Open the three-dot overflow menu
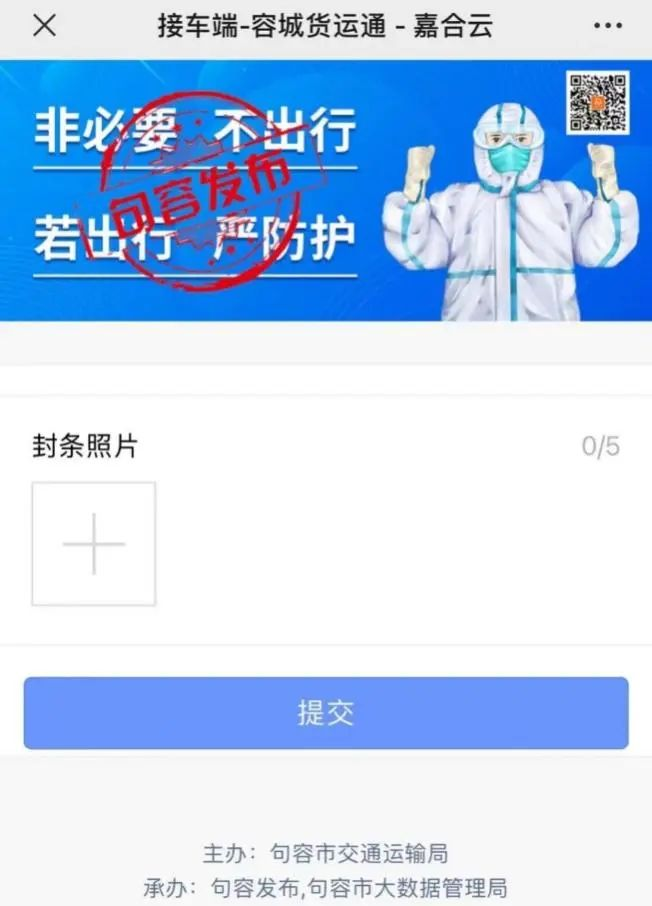Viewport: 652px width, 906px height. pyautogui.click(x=607, y=26)
